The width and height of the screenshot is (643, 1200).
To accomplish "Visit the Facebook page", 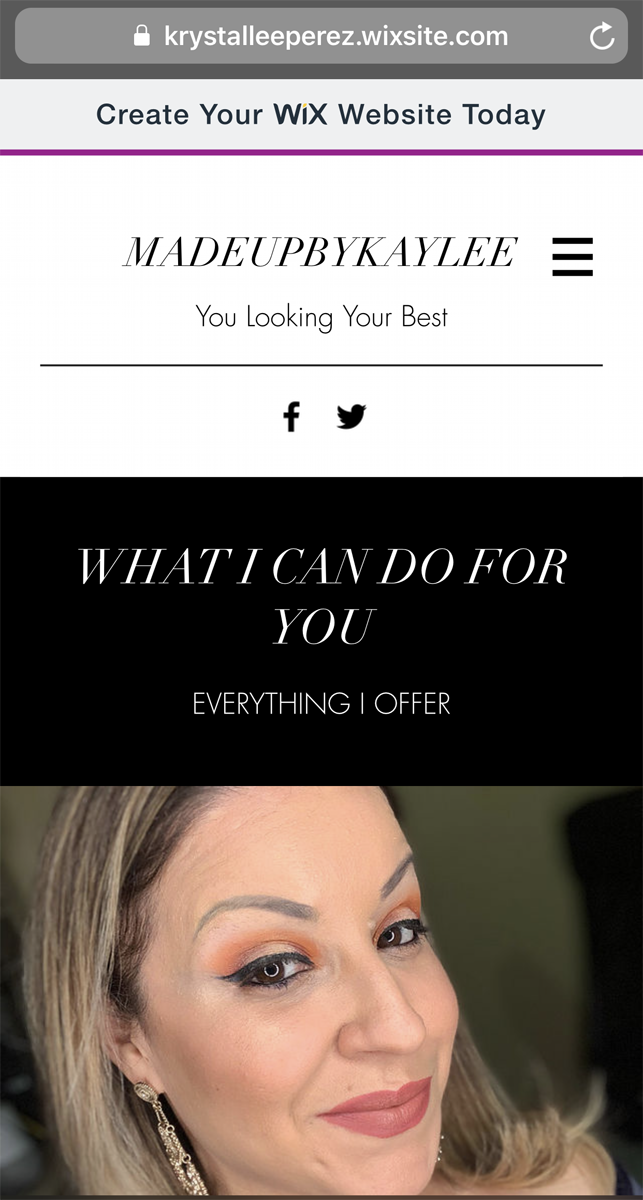I will pos(291,416).
